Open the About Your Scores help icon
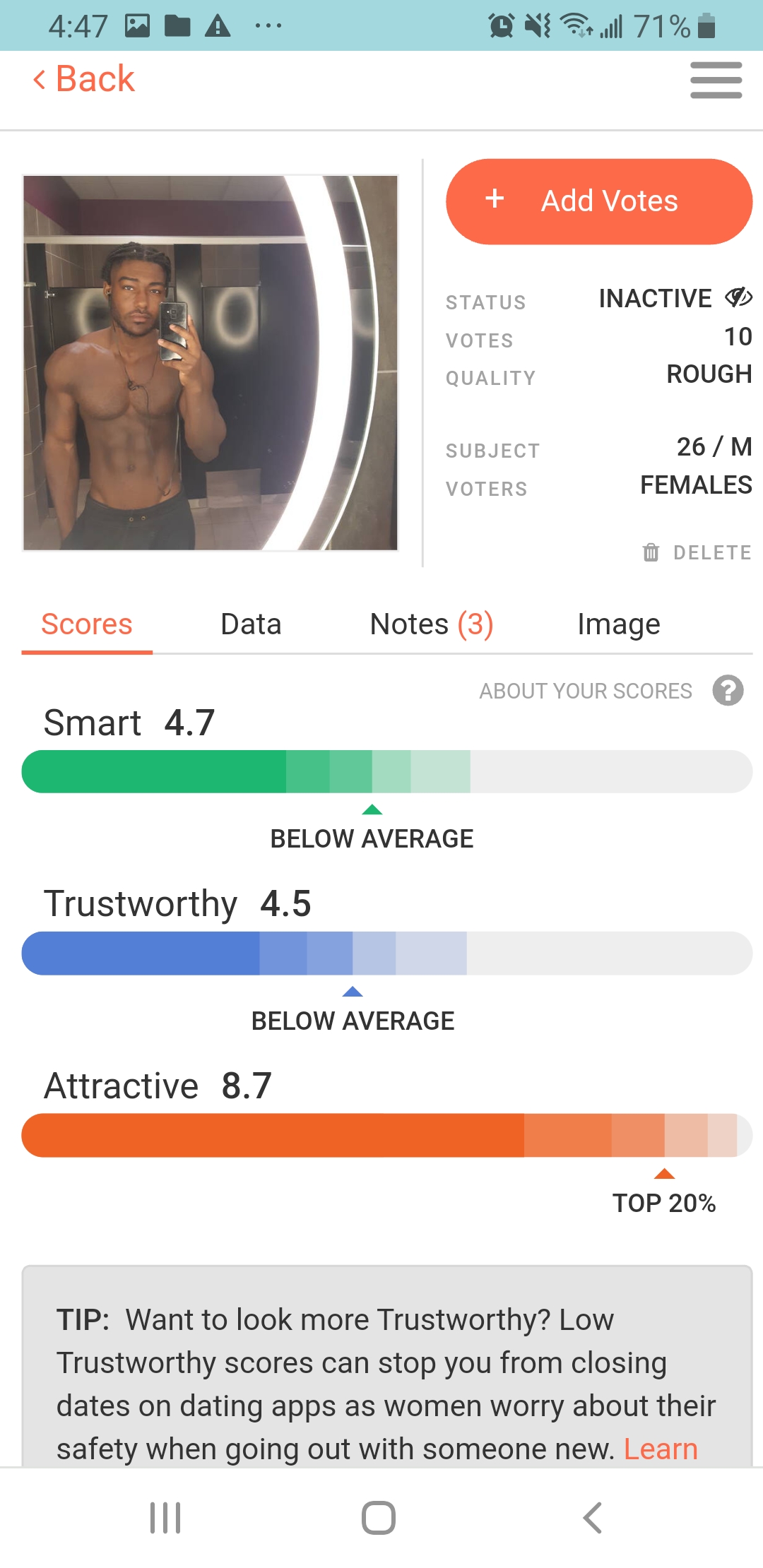This screenshot has width=763, height=1568. (728, 690)
